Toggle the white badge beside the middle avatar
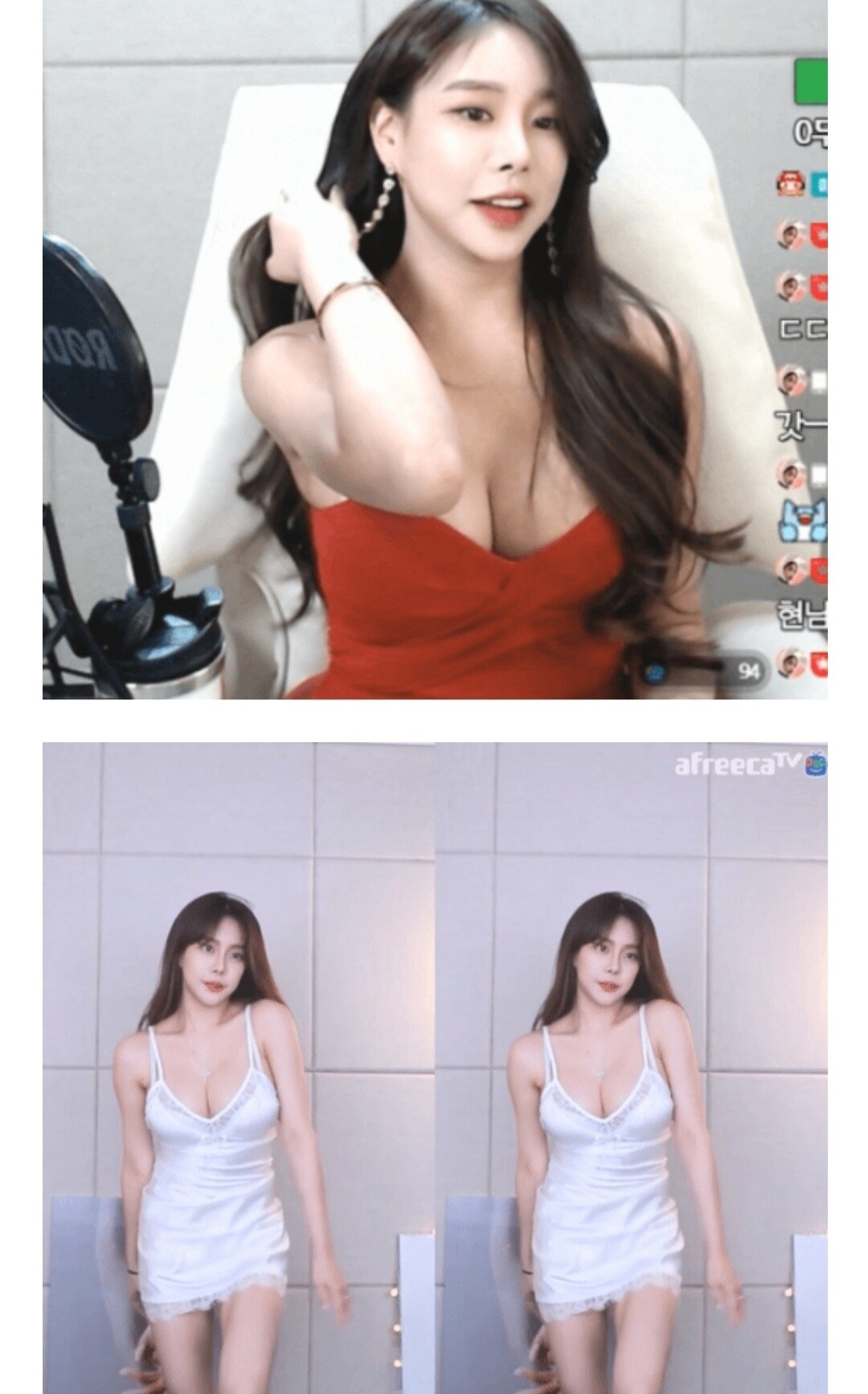868x1394 pixels. click(x=818, y=379)
